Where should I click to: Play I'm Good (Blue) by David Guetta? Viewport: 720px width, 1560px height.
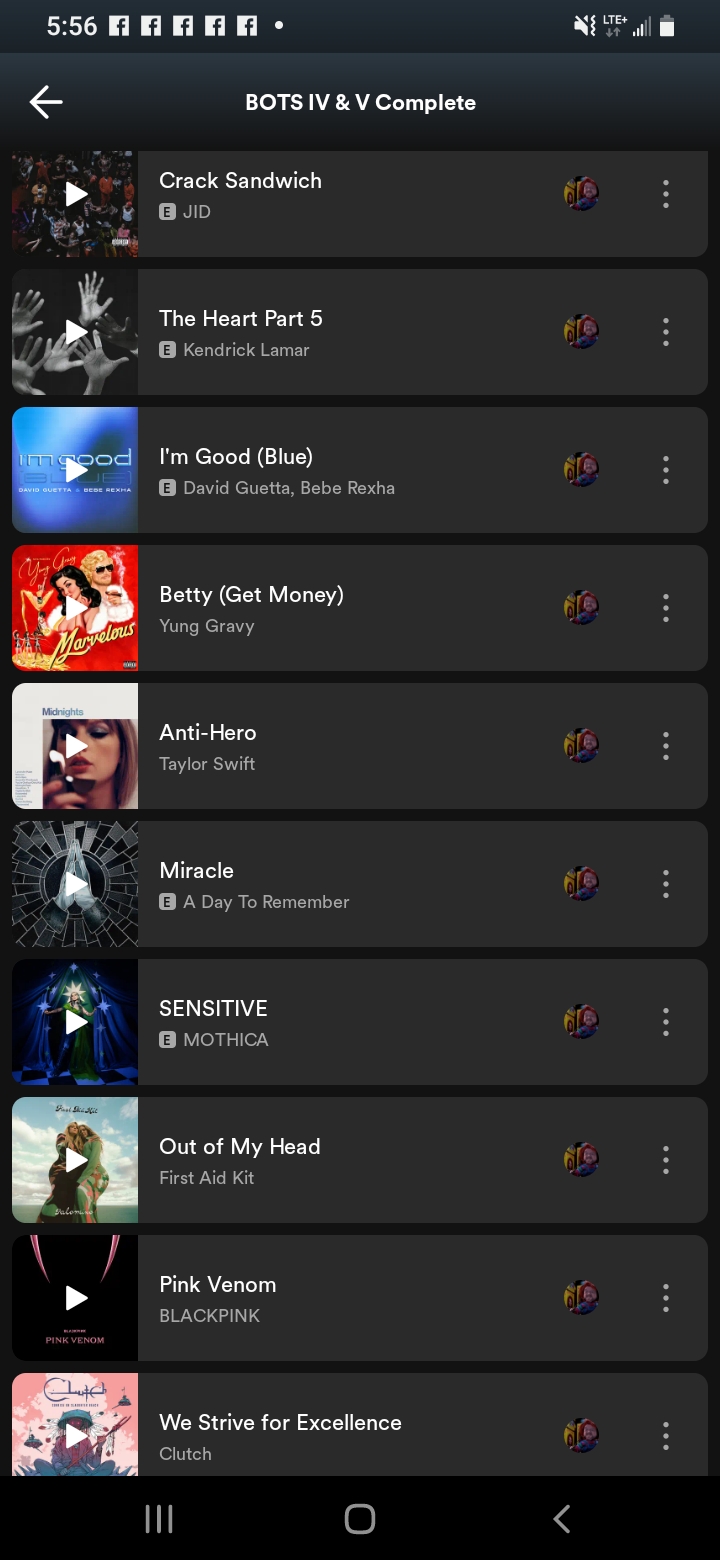[x=76, y=470]
